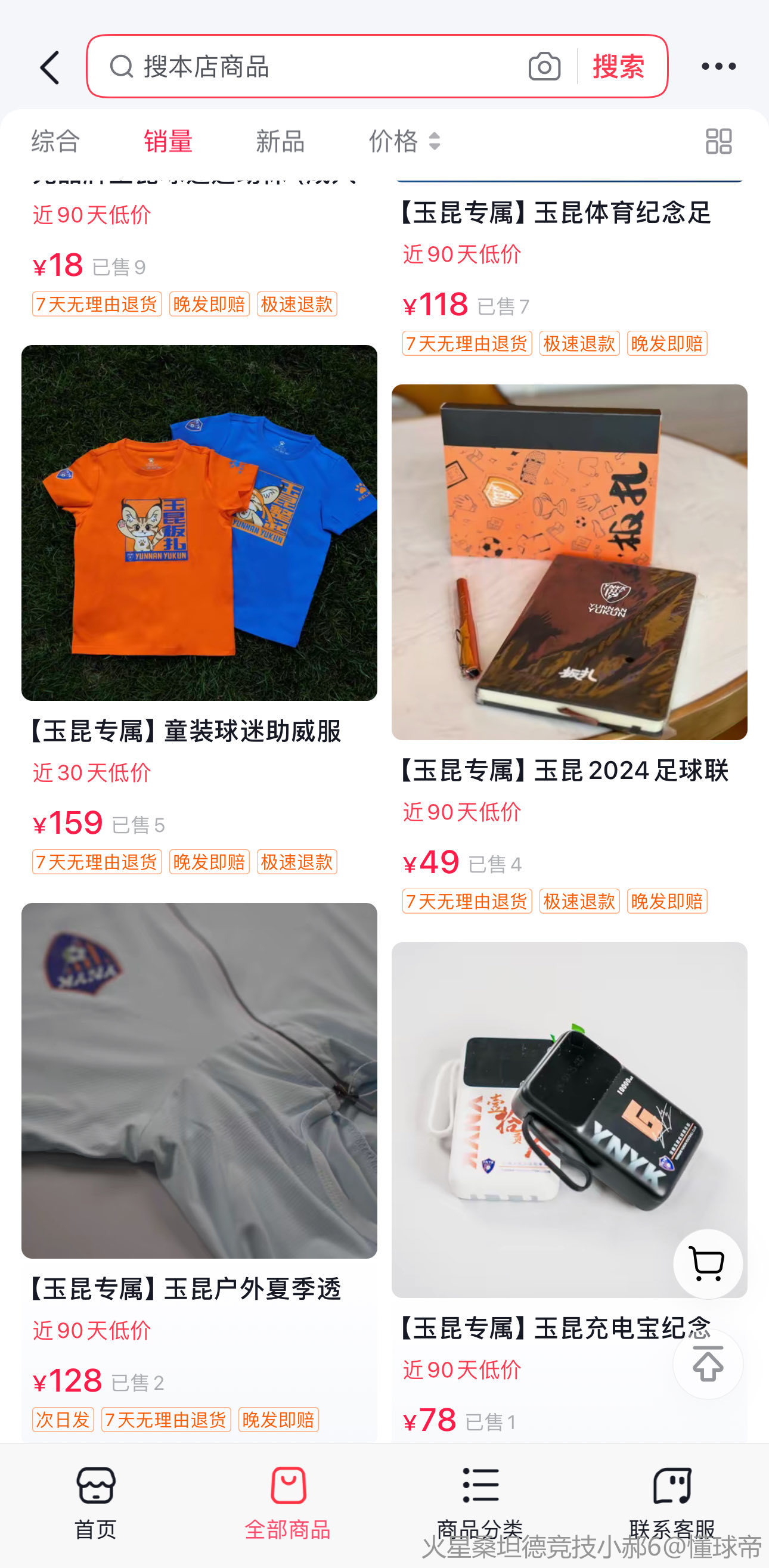Open the floating shopping cart button
The image size is (769, 1568).
(708, 1264)
